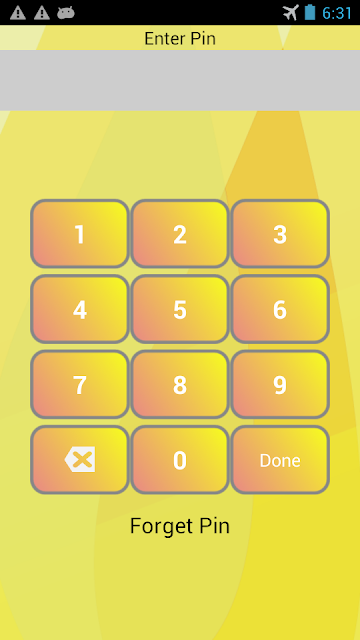
Task: Enter digit 2 on the keypad
Action: [x=180, y=234]
